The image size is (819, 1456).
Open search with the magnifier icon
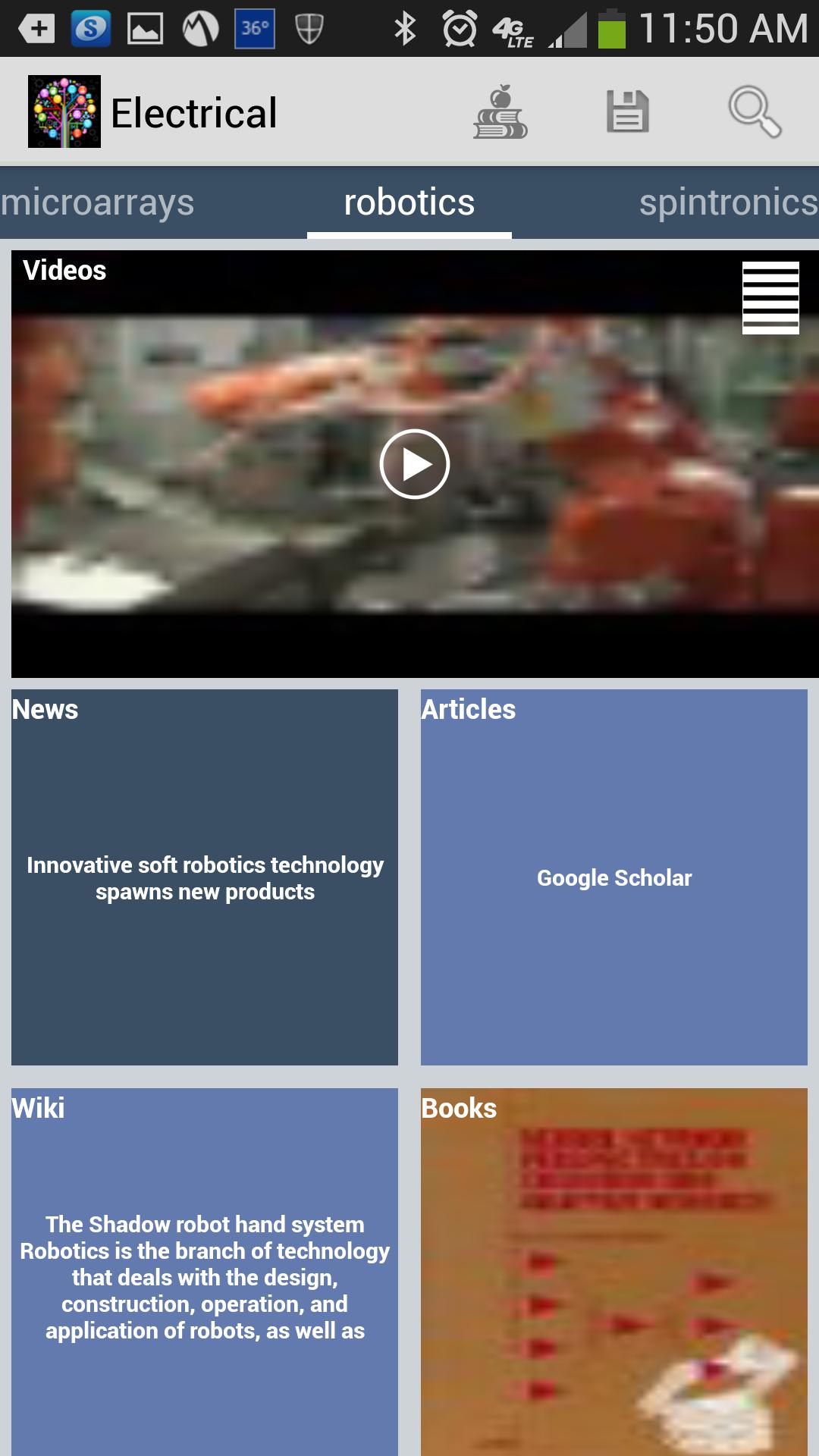754,112
